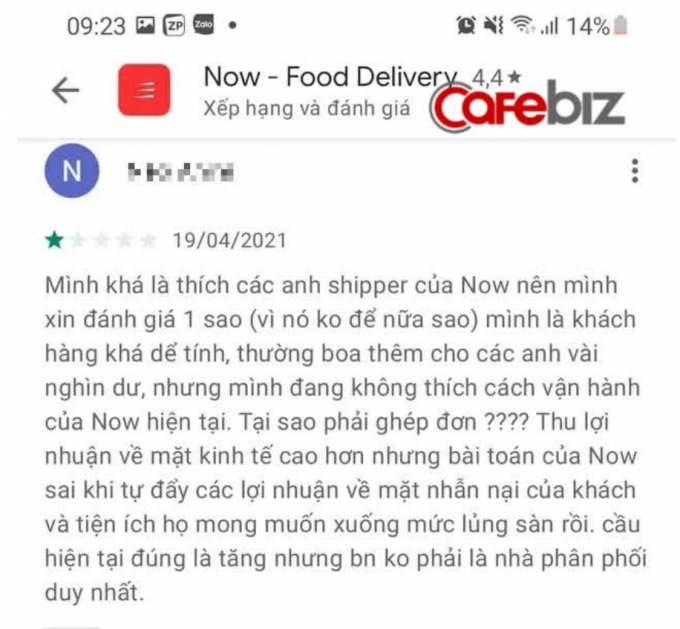Go back from the reviews page
680x629 pixels.
[x=65, y=90]
